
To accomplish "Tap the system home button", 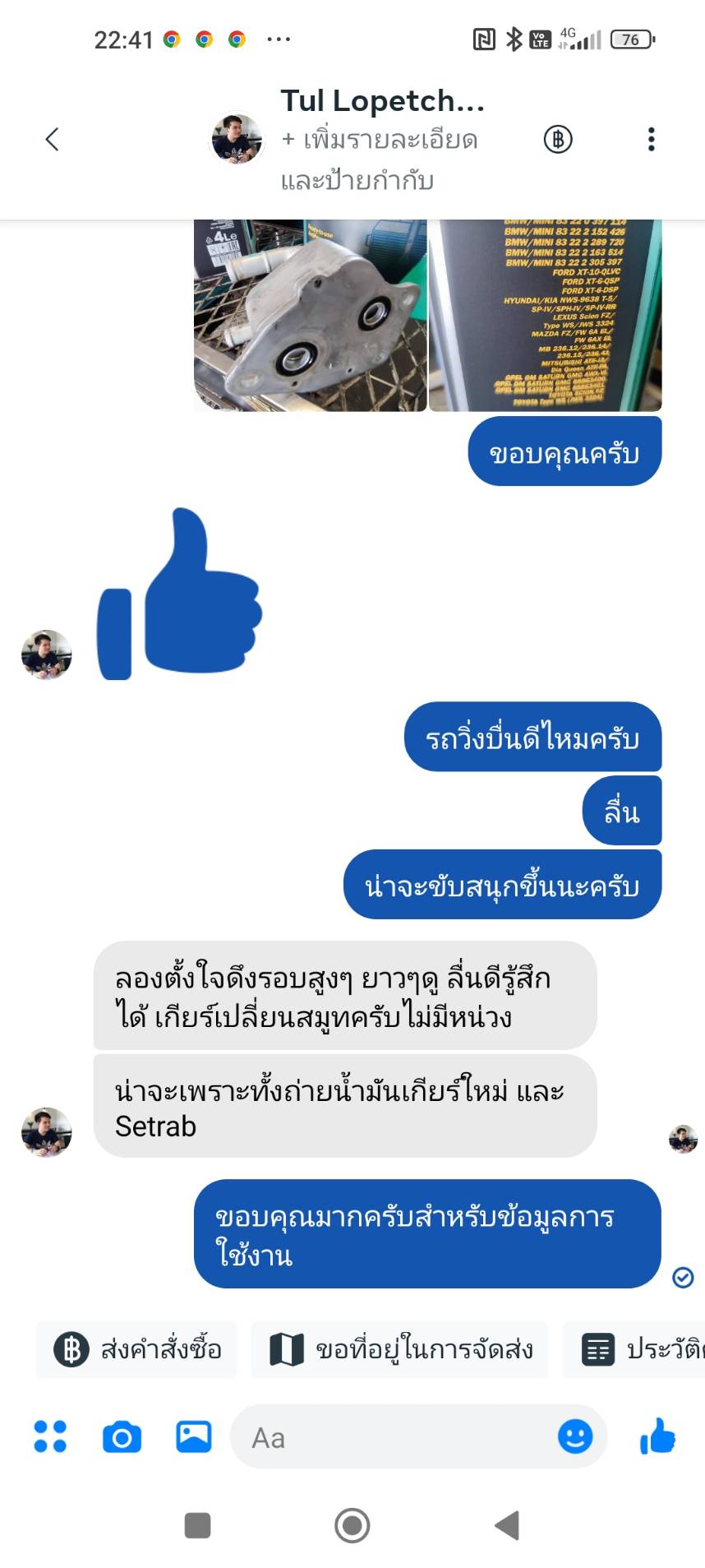I will point(352,1525).
